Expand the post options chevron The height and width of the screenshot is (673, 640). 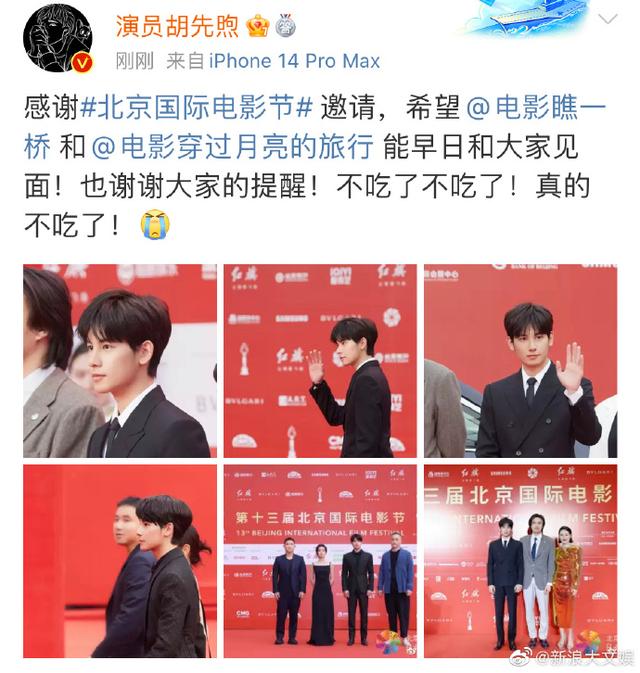(x=606, y=19)
